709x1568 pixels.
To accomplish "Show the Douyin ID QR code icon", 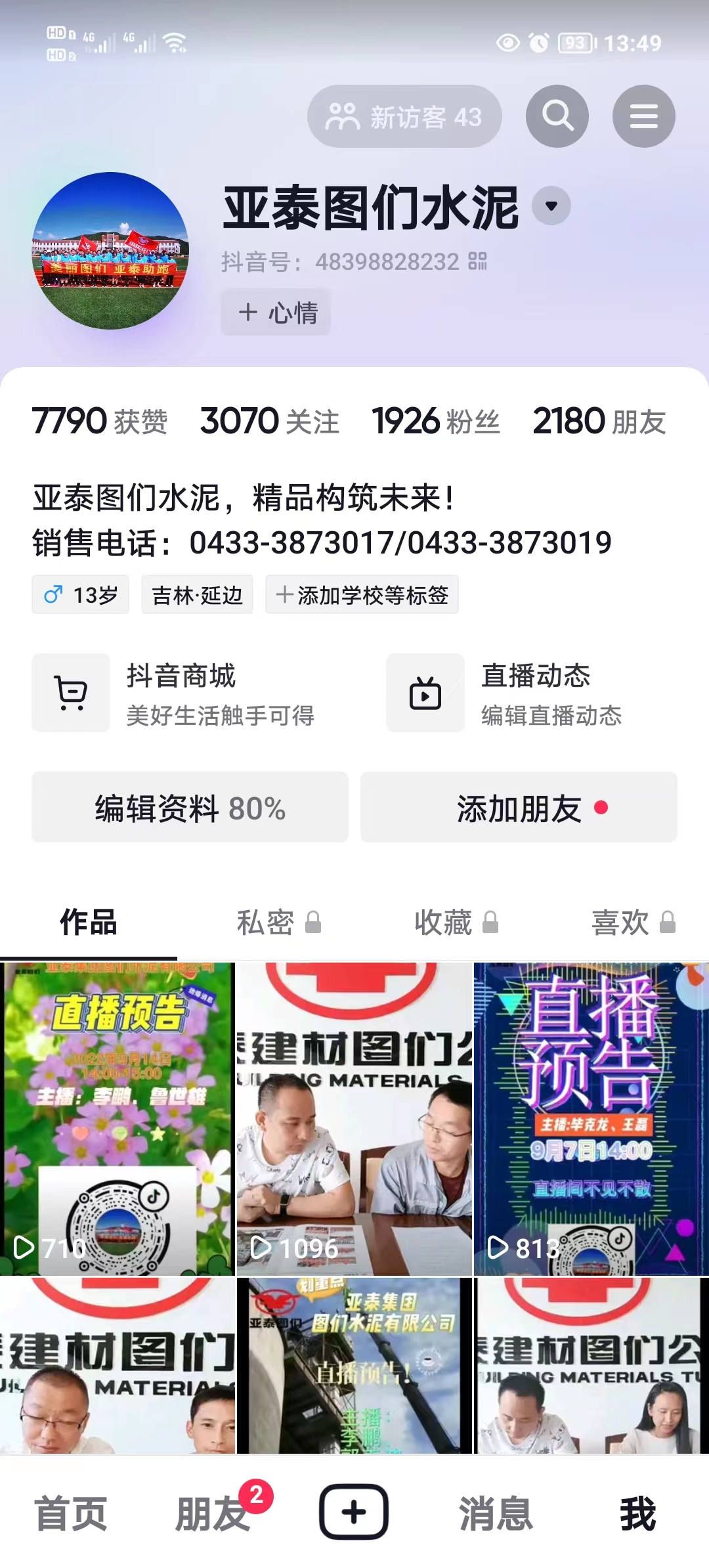I will coord(478,261).
